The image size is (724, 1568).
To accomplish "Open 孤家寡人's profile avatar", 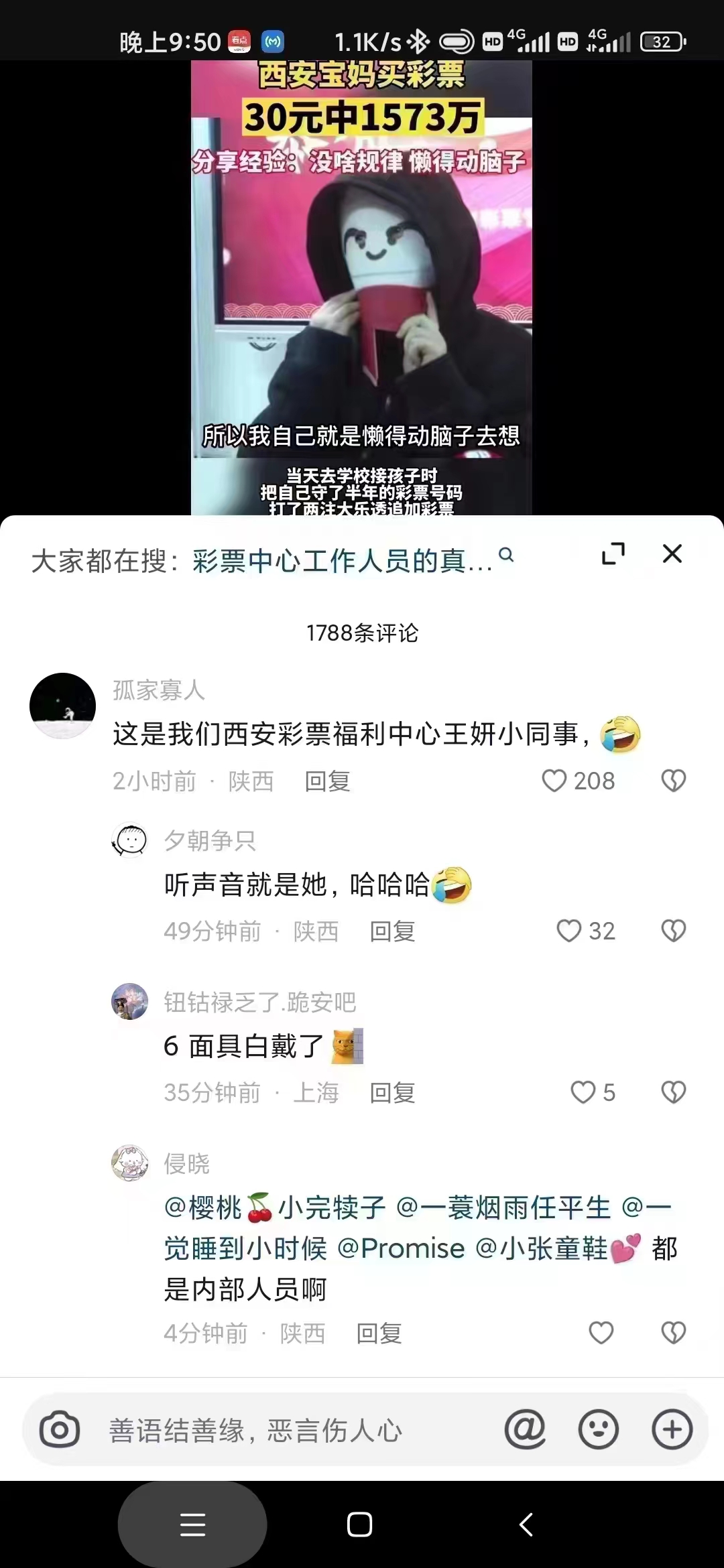I will [x=63, y=706].
